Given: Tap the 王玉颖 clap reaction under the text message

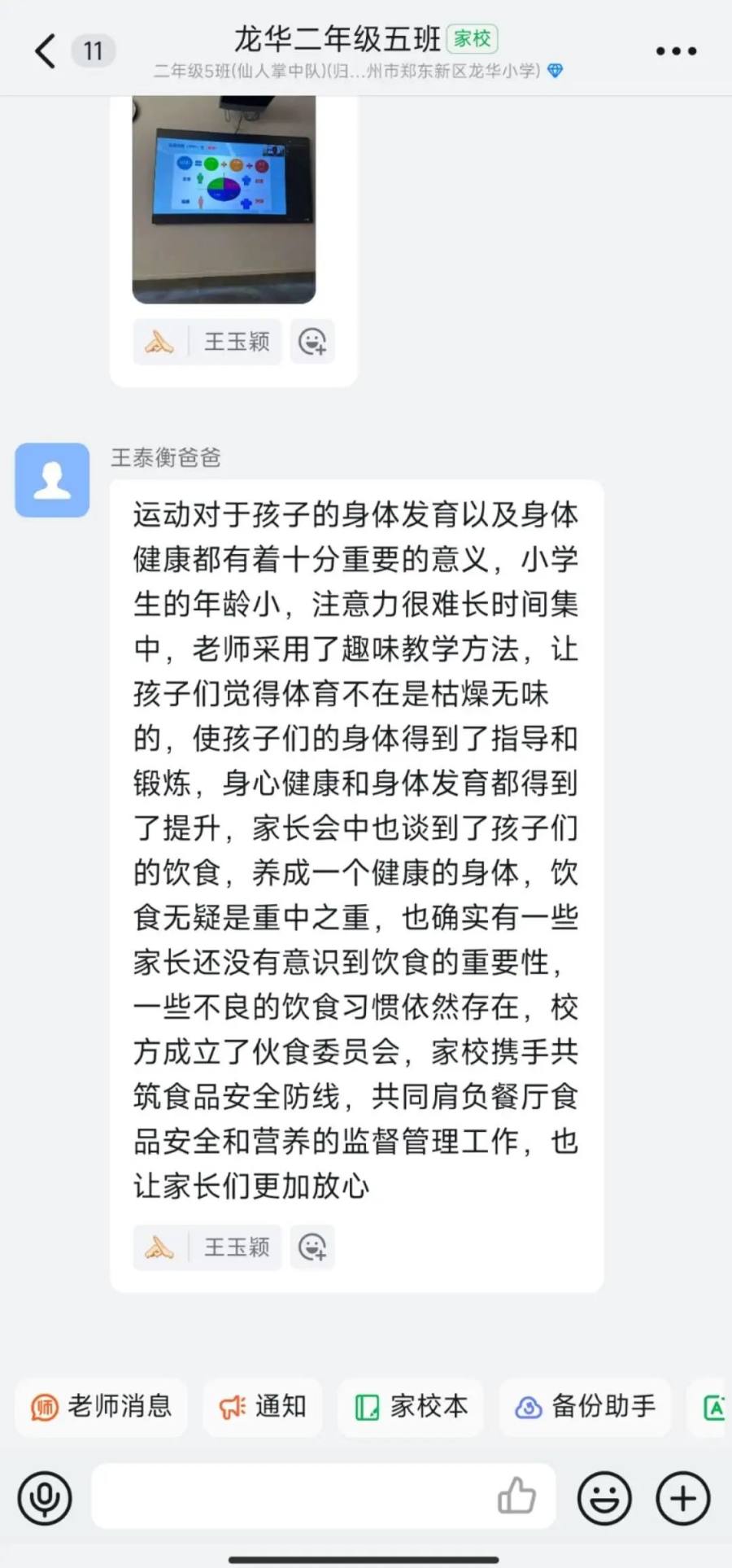Looking at the screenshot, I should tap(207, 1247).
